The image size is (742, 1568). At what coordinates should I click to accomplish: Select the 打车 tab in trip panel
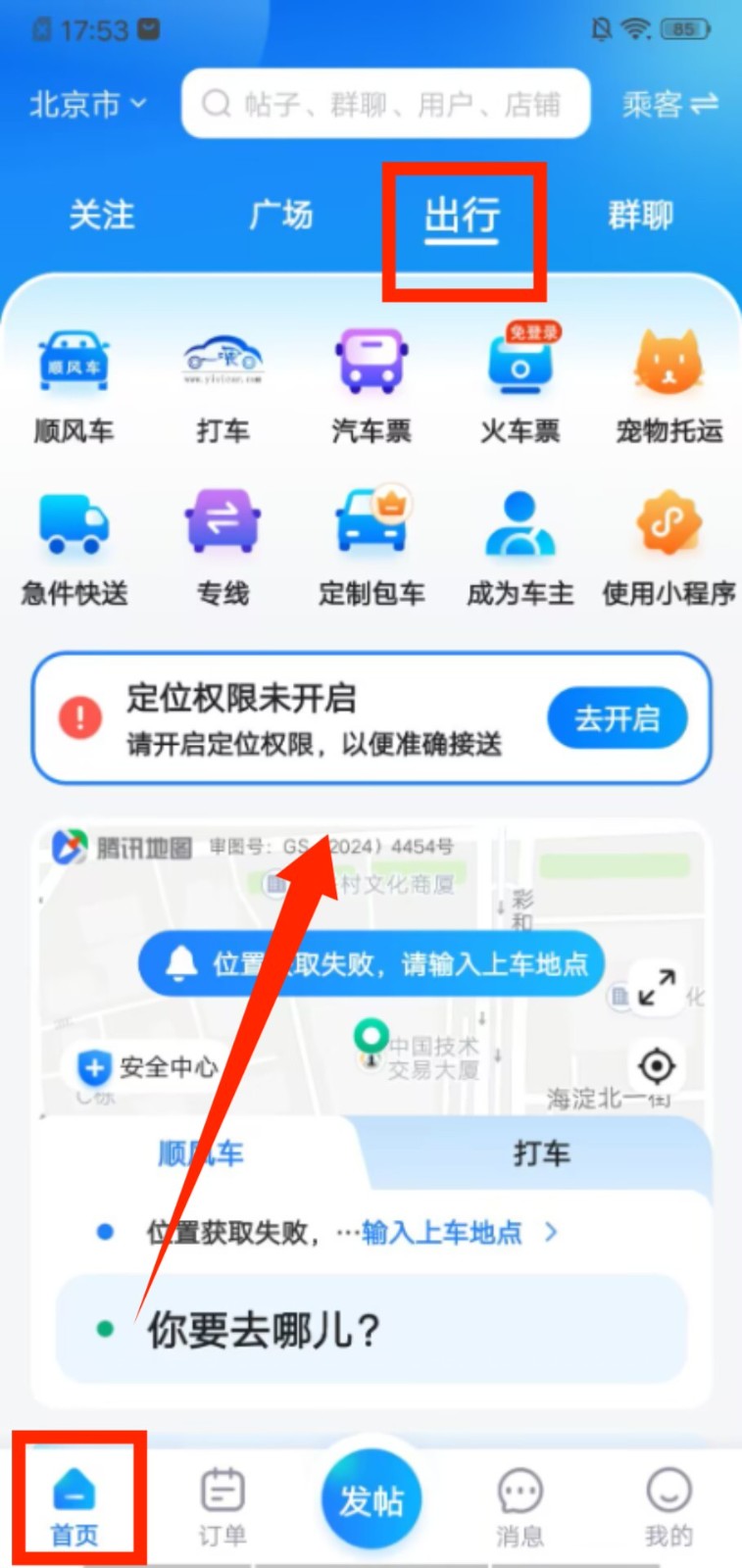541,1153
